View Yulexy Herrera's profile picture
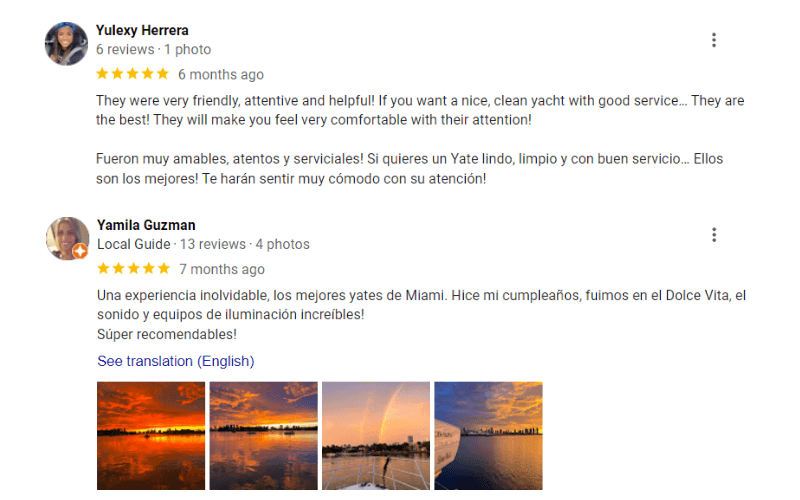The height and width of the screenshot is (500, 800). 66,44
